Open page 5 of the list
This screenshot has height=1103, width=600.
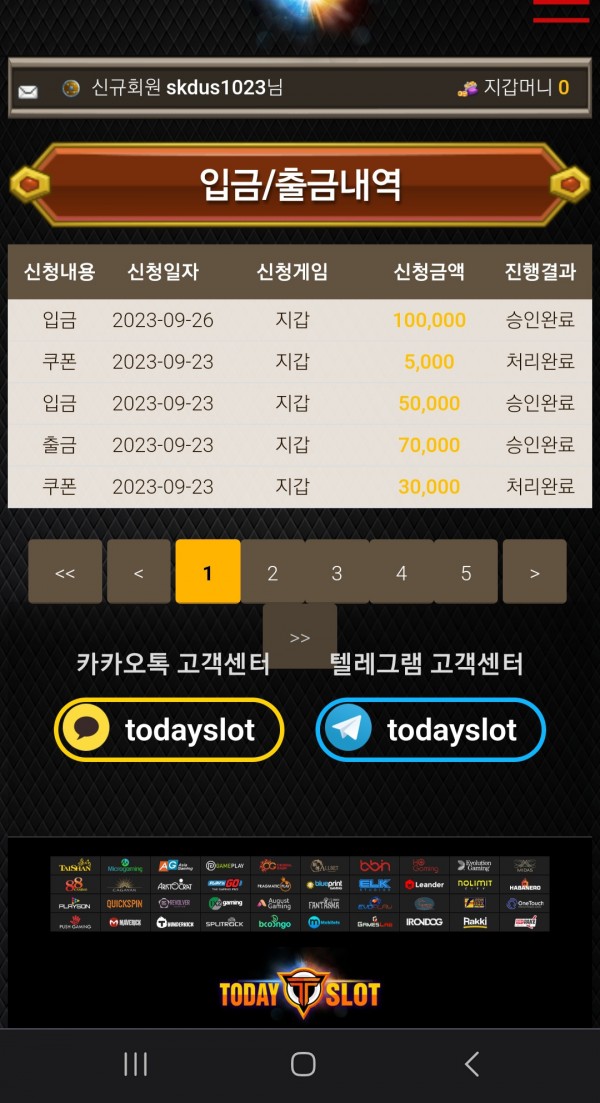466,572
